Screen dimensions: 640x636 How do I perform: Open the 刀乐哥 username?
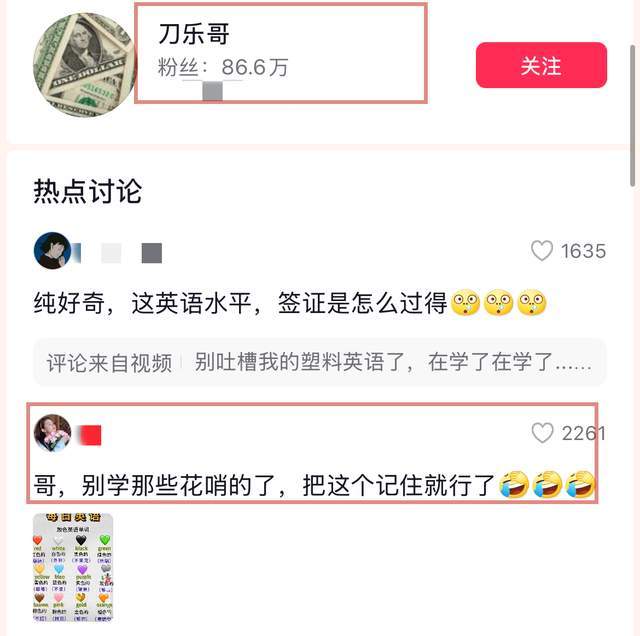195,34
